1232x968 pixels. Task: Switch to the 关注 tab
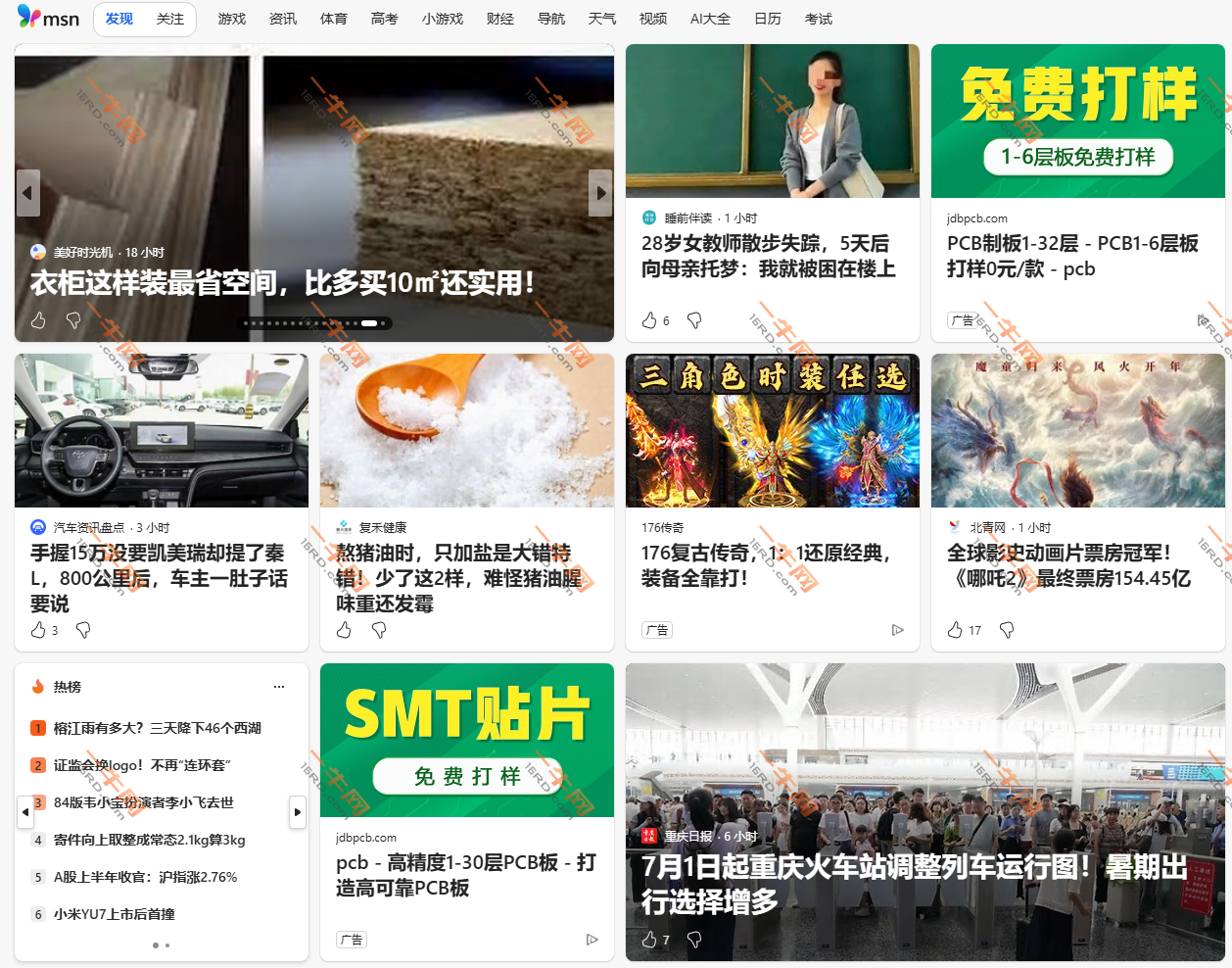tap(169, 19)
